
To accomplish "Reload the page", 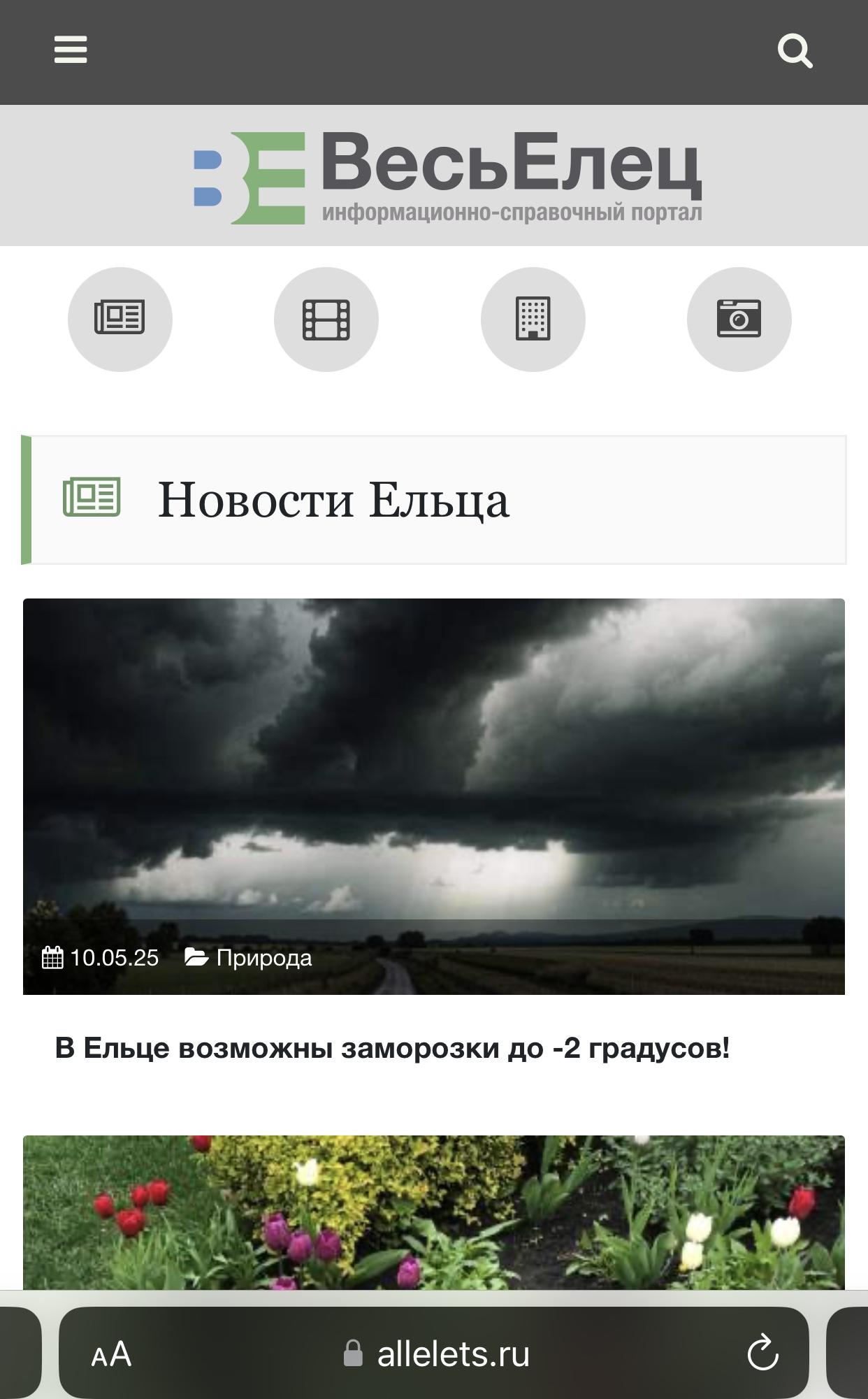I will (x=762, y=1353).
